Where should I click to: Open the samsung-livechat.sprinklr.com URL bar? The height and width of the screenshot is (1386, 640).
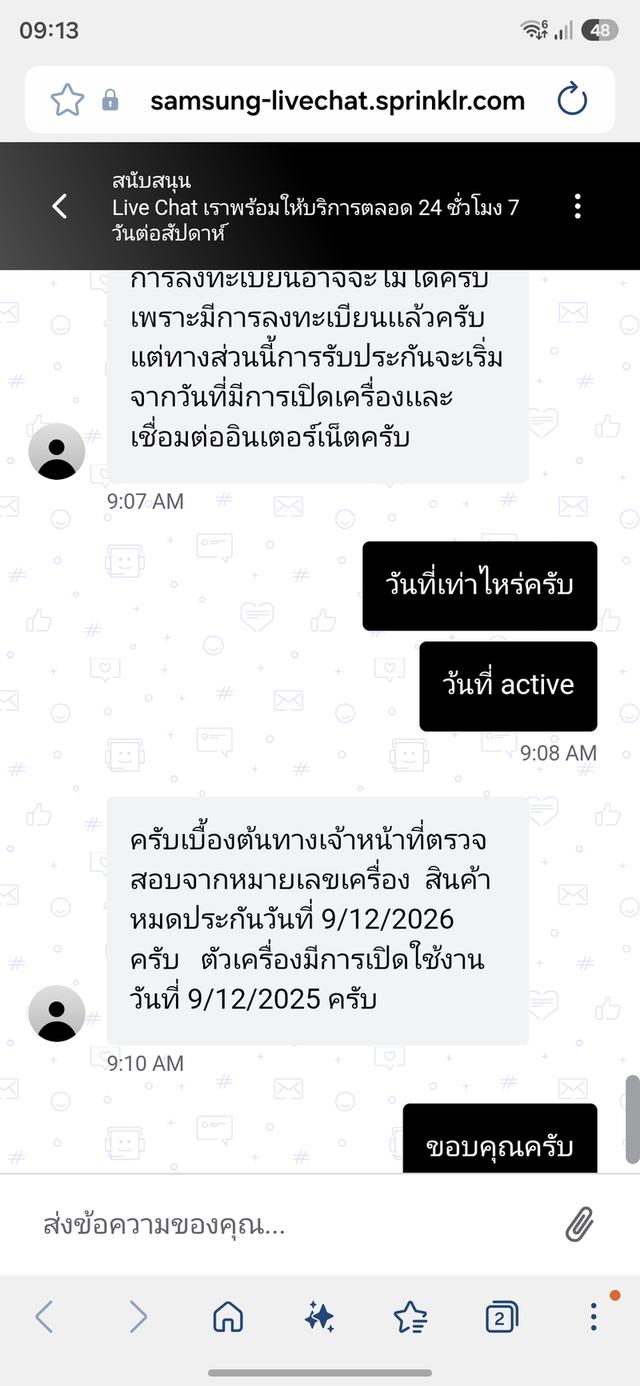coord(337,100)
